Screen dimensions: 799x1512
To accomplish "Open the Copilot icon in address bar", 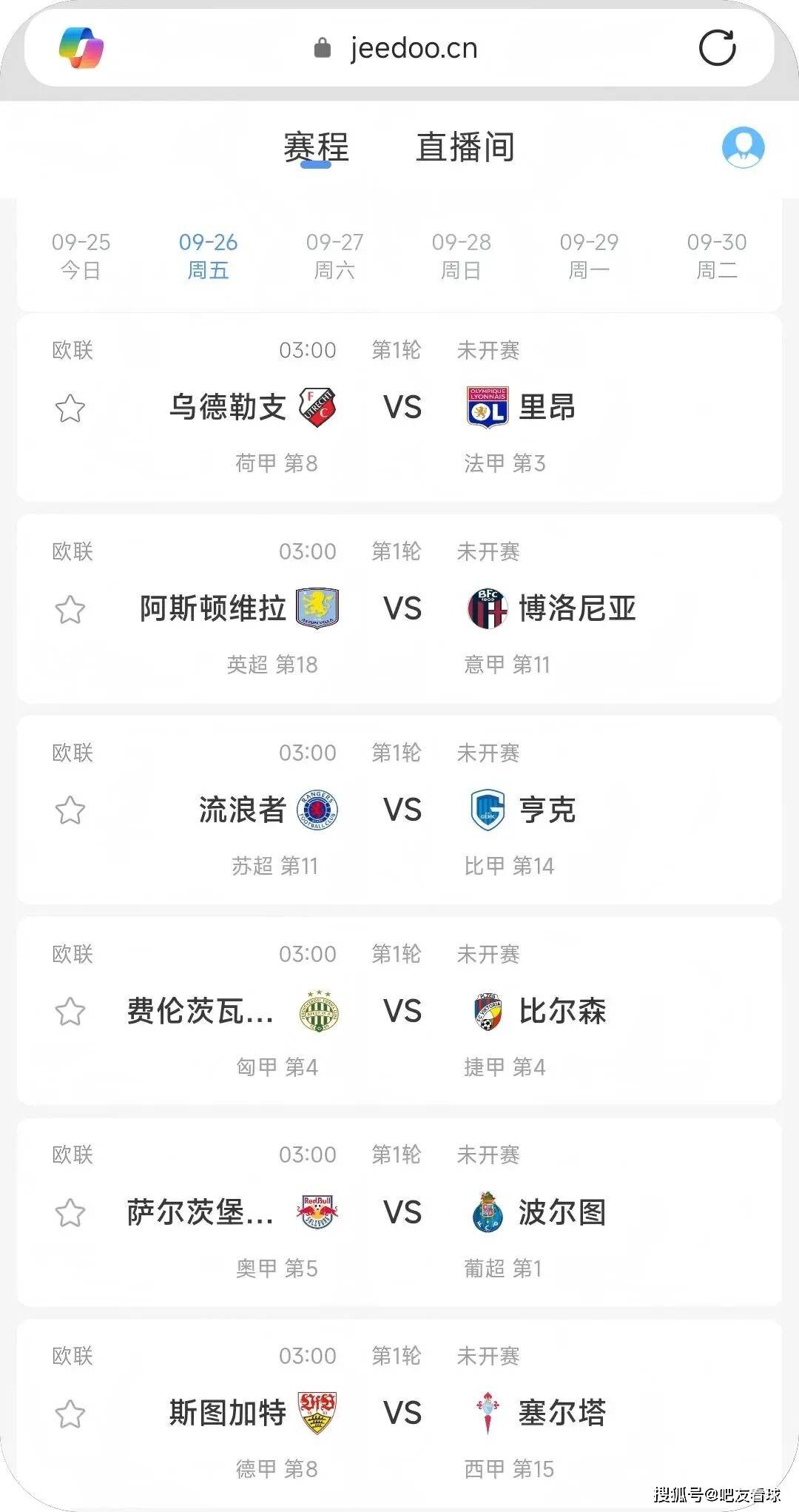I will 81,48.
